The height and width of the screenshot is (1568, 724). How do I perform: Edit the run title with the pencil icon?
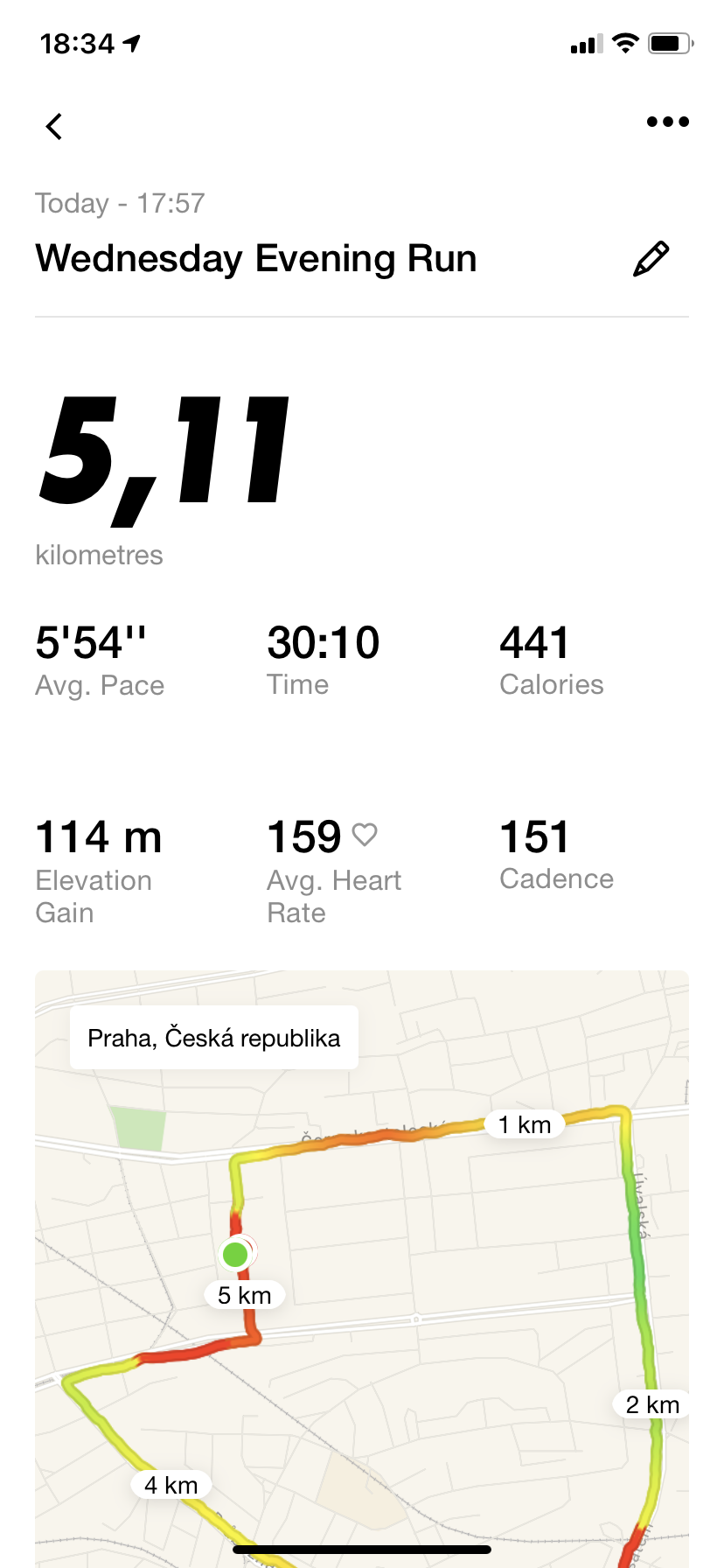pyautogui.click(x=651, y=259)
